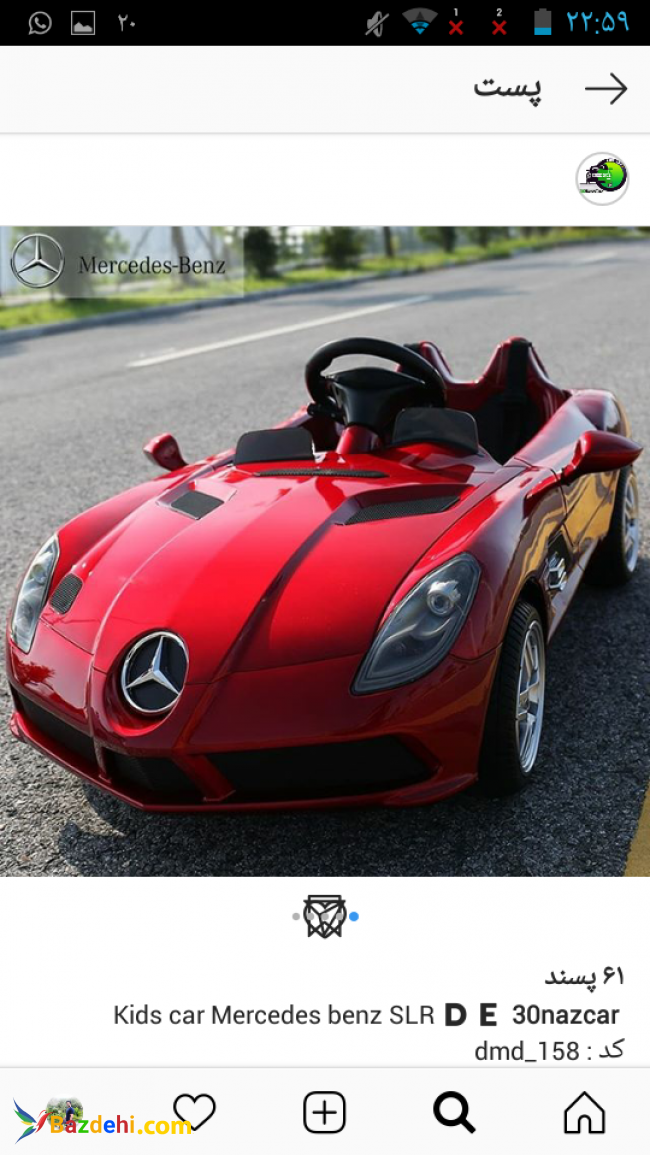650x1155 pixels.
Task: Open the 30nazcar username link
Action: pos(565,1015)
